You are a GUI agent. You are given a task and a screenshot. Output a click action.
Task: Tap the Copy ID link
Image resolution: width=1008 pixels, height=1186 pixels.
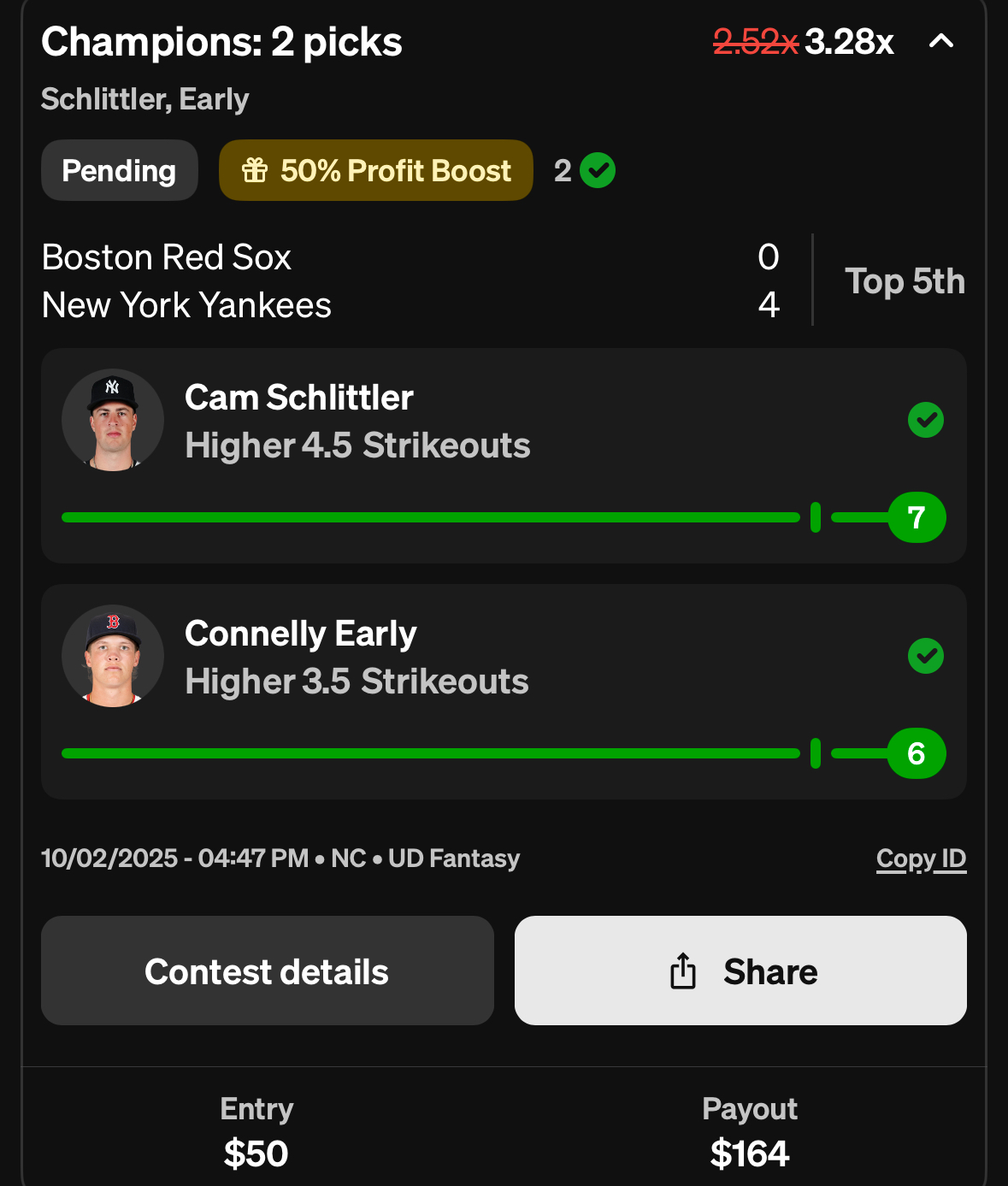click(x=921, y=859)
